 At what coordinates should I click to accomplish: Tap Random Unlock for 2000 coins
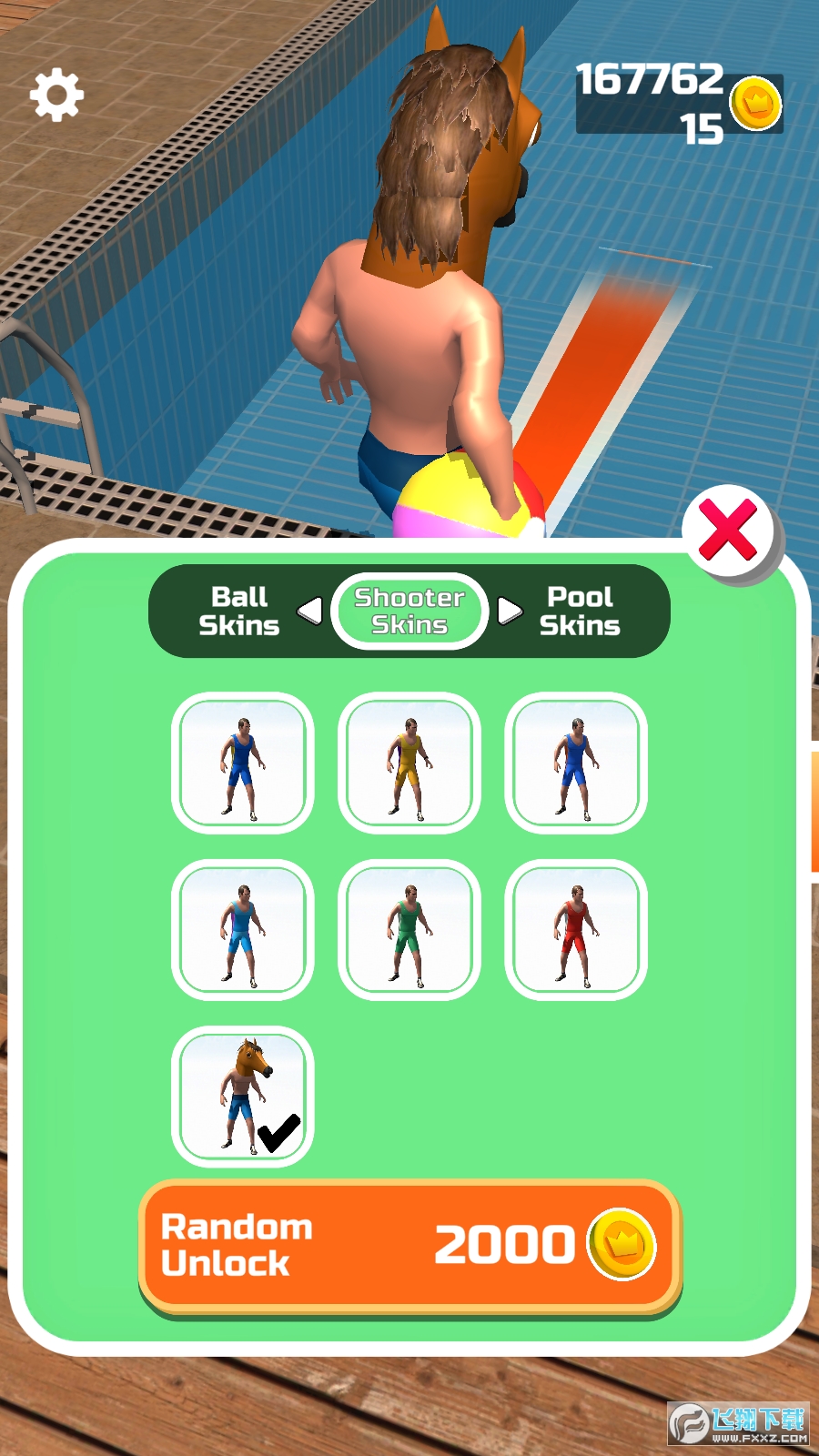409,1245
